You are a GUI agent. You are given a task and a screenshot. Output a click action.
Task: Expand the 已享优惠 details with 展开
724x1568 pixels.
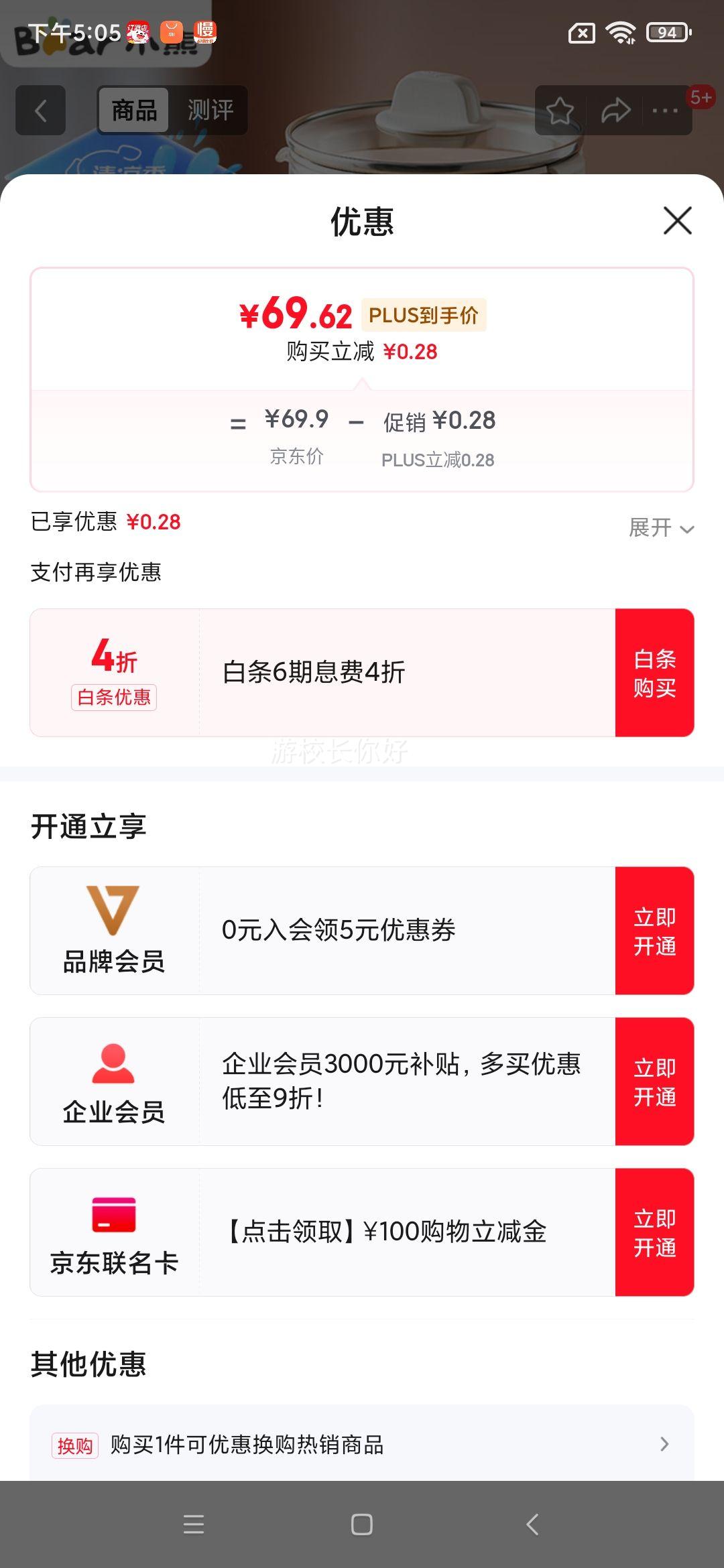660,528
